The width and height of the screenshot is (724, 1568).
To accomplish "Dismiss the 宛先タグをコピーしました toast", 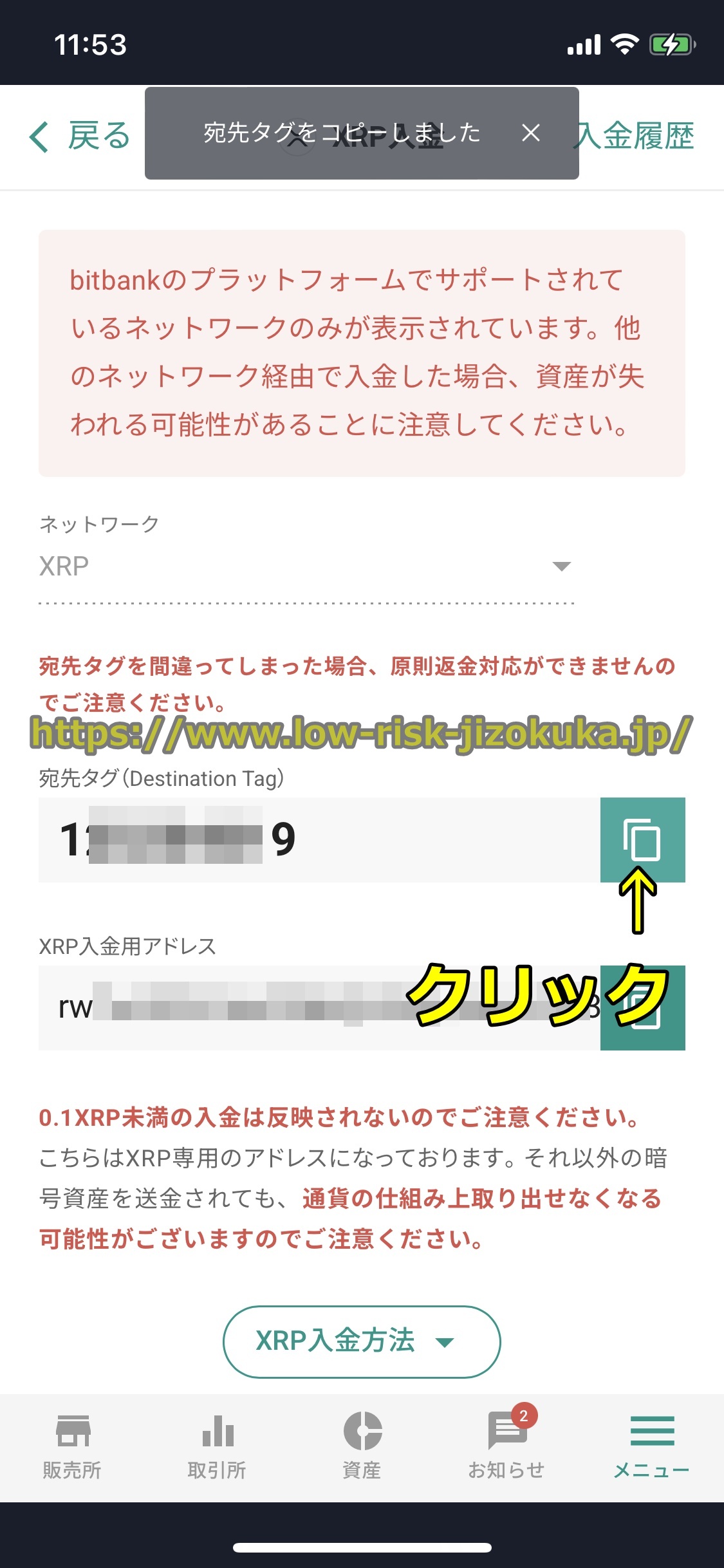I will point(530,133).
